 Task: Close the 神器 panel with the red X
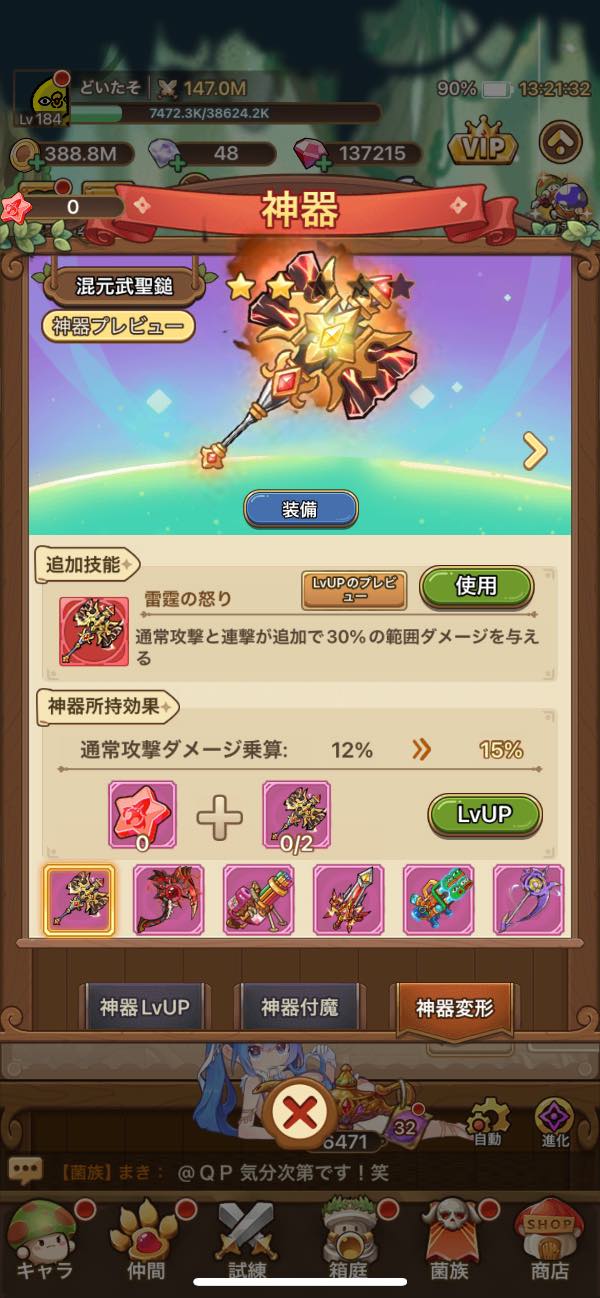pos(299,1112)
